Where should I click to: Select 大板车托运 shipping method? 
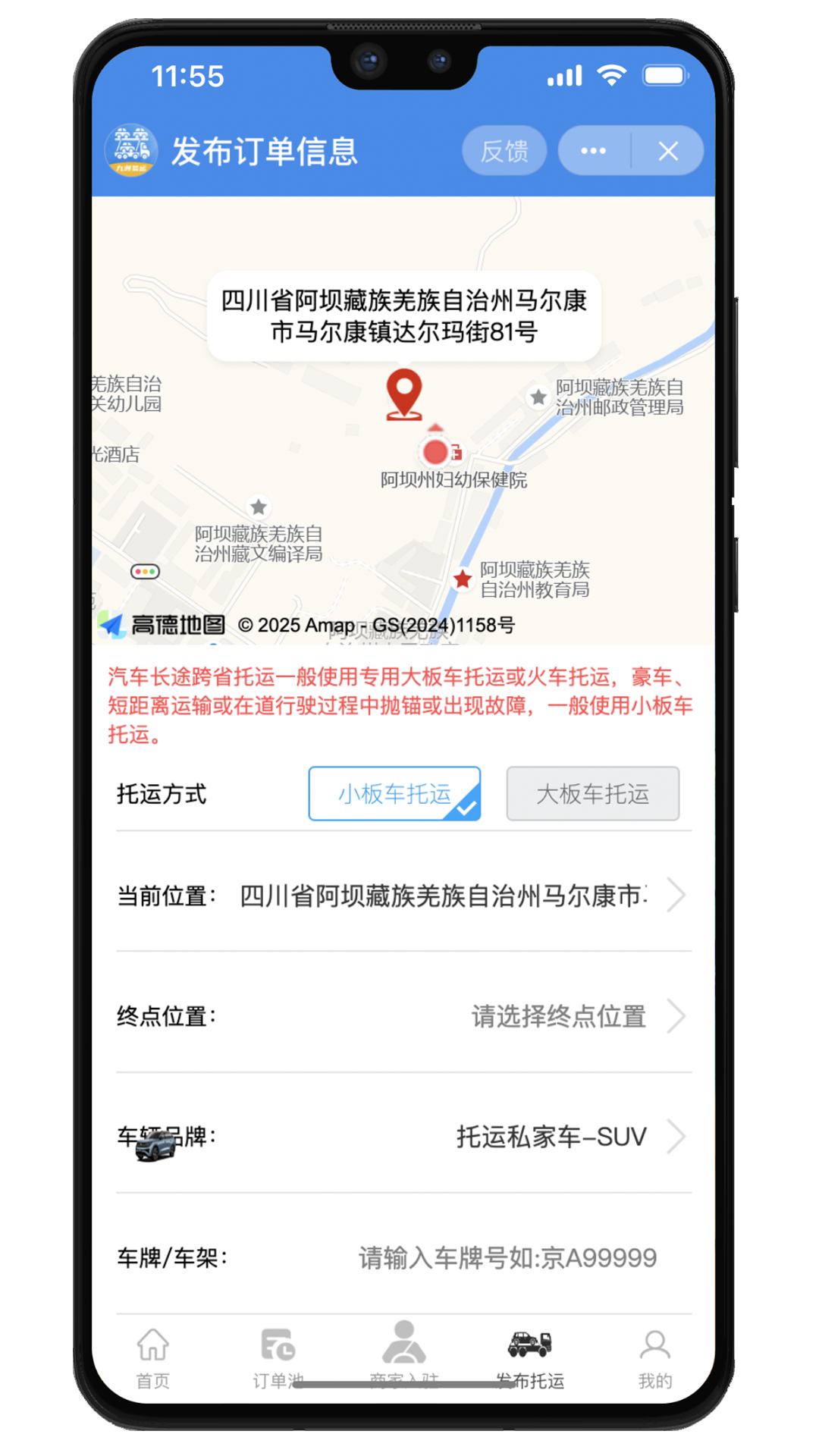pyautogui.click(x=592, y=794)
